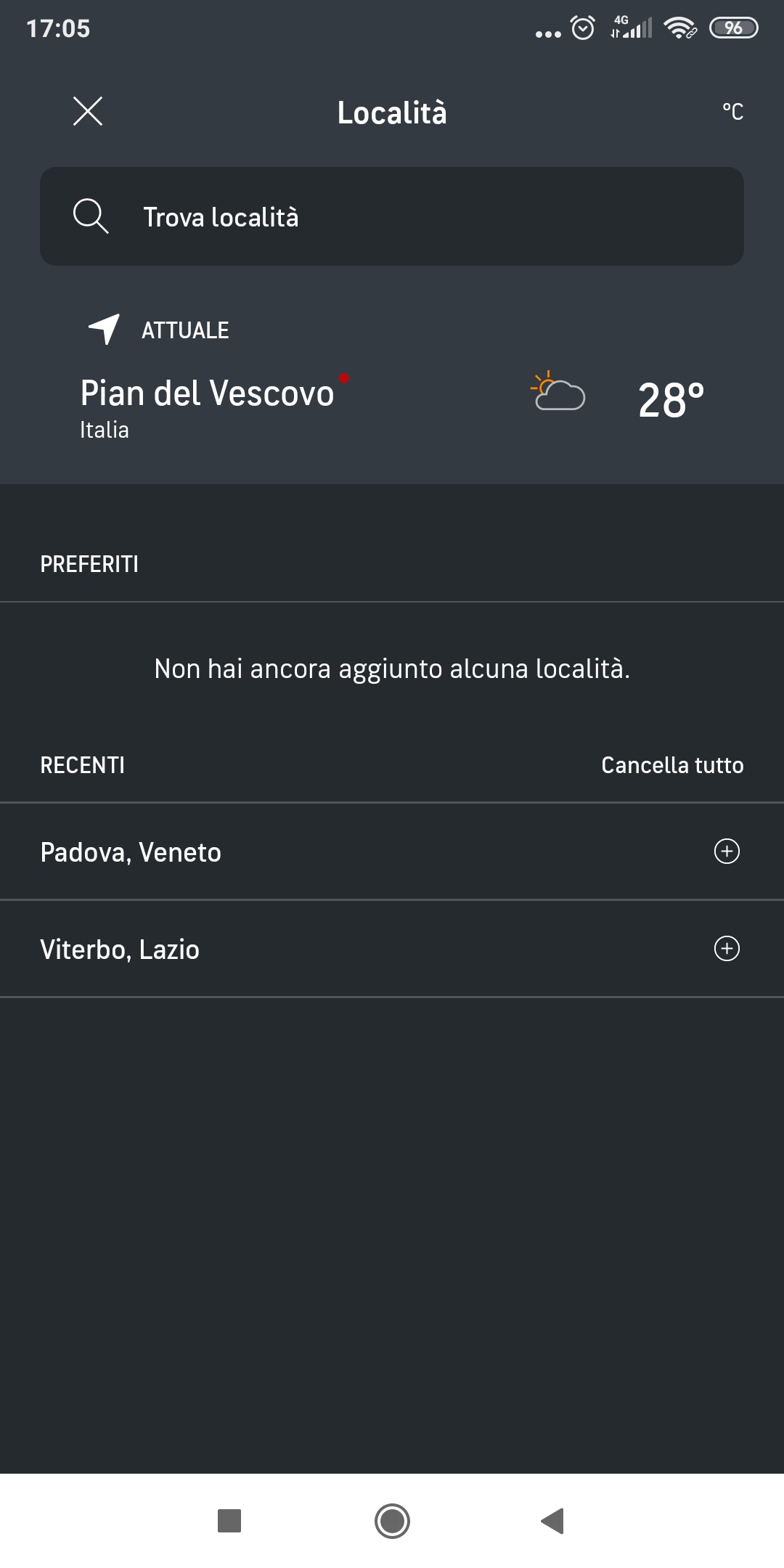Clear recents with Cancella tutto
Screen dimensions: 784x1568
[x=672, y=765]
